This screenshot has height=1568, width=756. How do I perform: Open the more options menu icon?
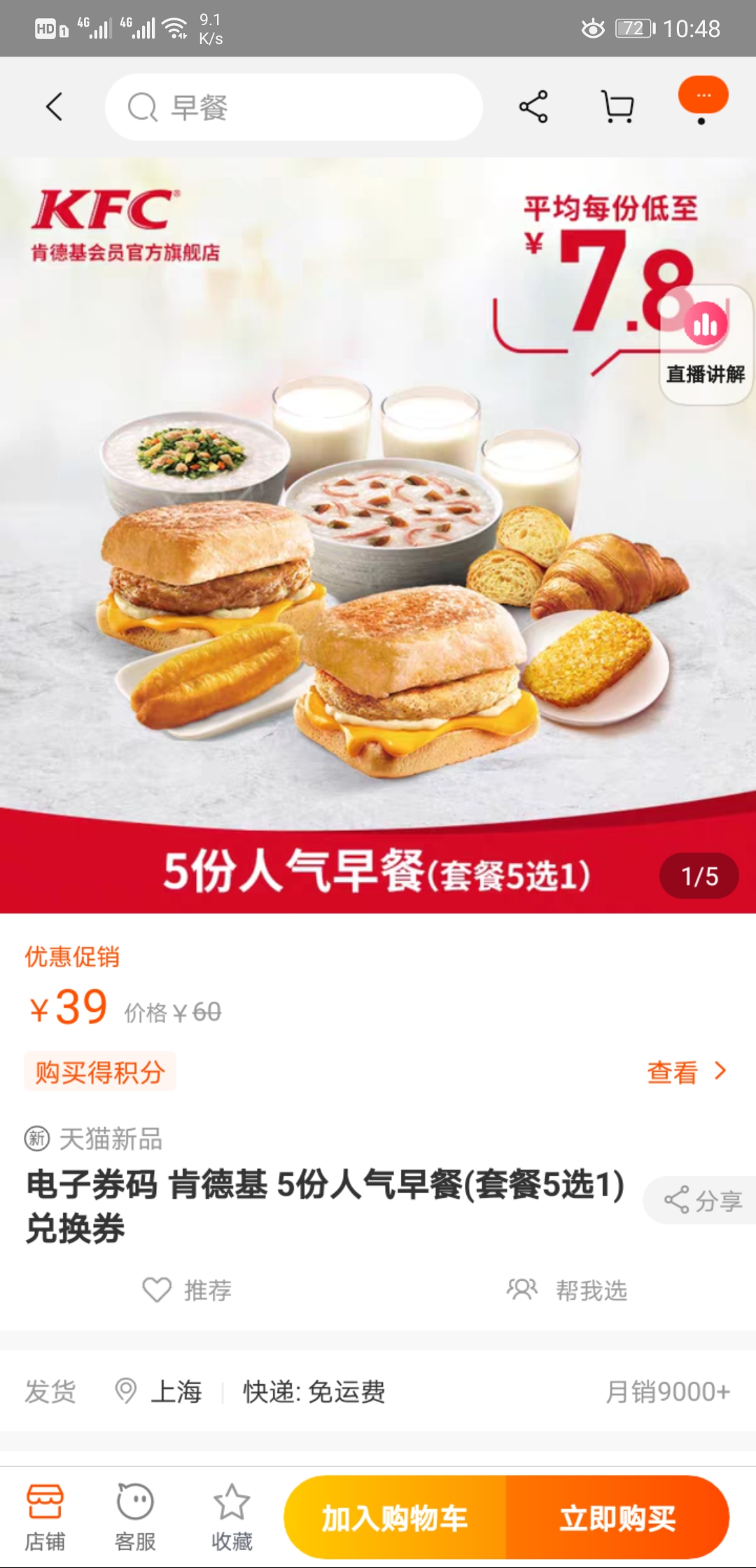pos(703,98)
